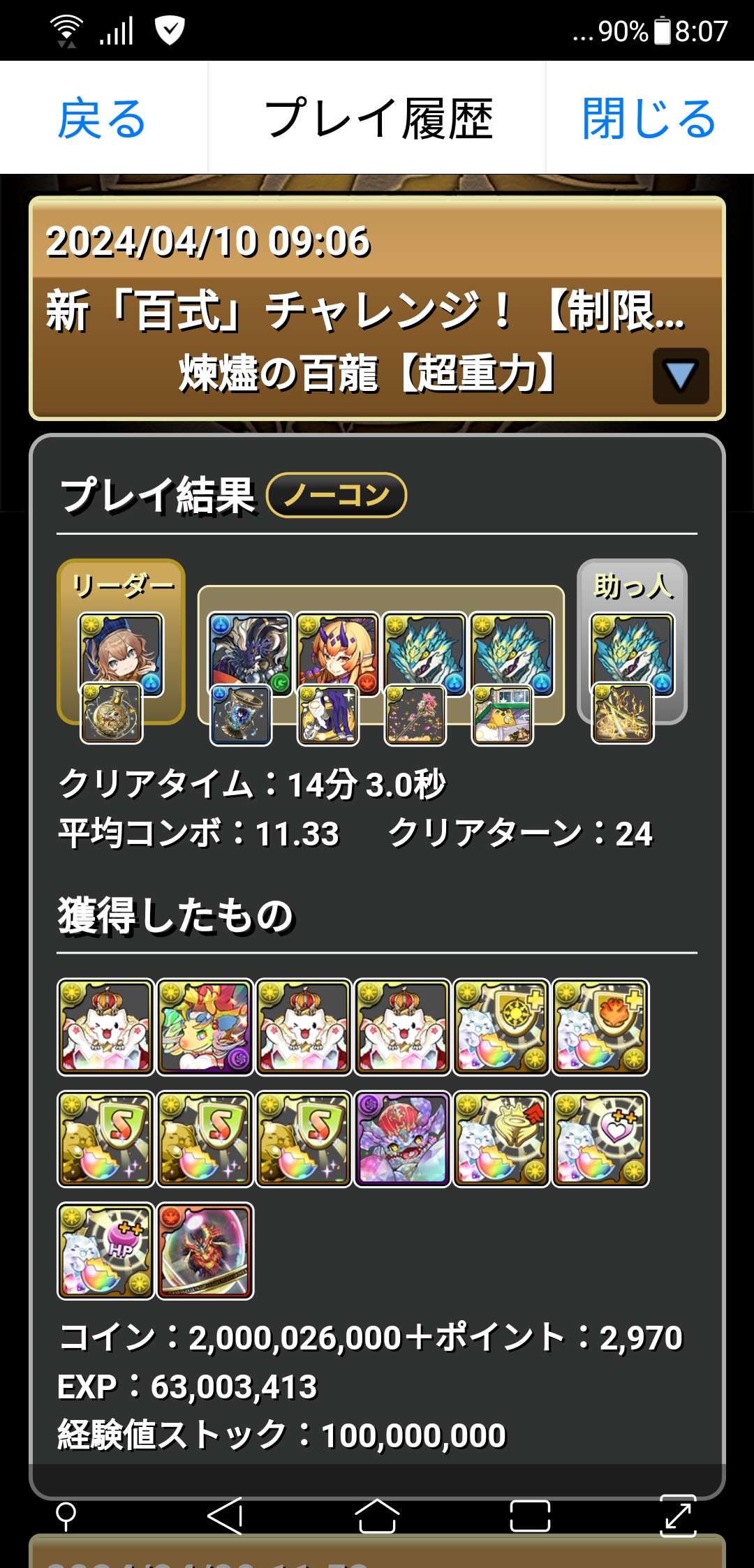Tap 戻る to go back
The image size is (754, 1568).
pyautogui.click(x=103, y=119)
